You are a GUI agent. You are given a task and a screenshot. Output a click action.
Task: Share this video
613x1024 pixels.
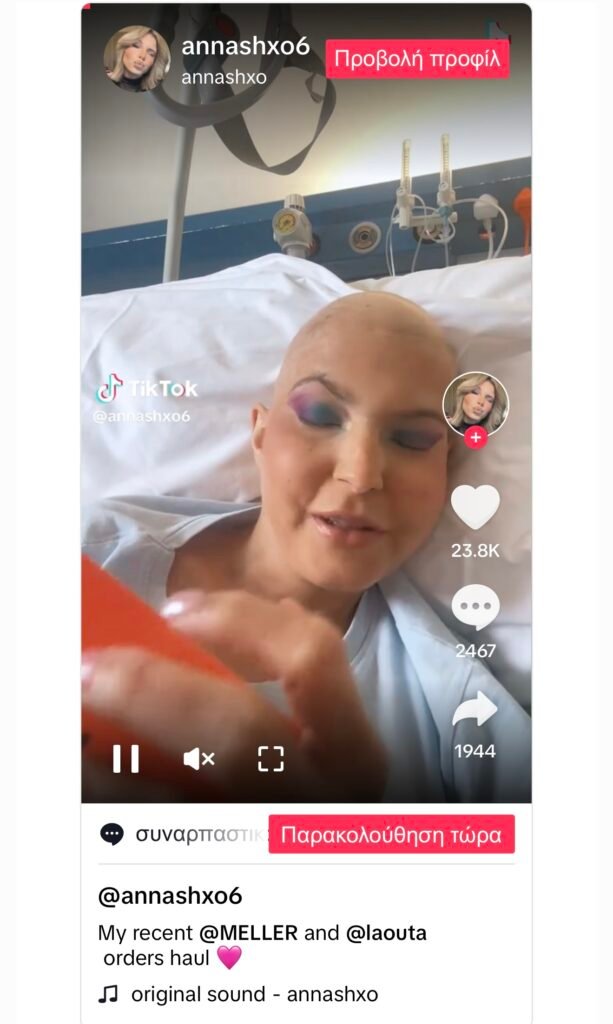pyautogui.click(x=475, y=711)
